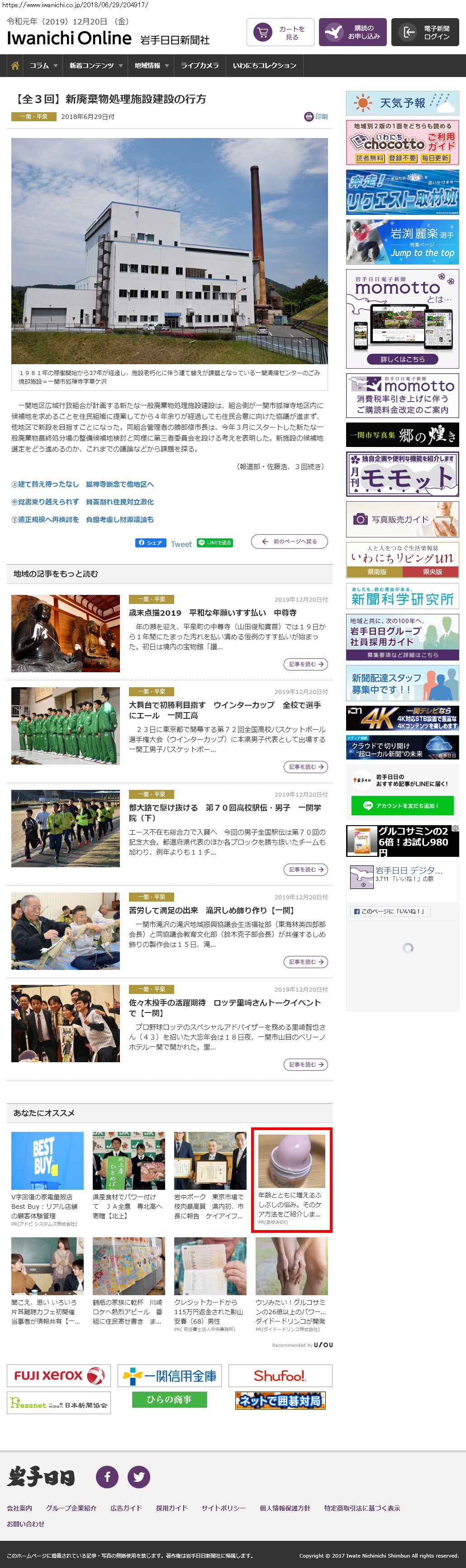Viewport: 466px width, 1568px height.
Task: Open the link 建て替え待ったなし article part
Action: 83,485
